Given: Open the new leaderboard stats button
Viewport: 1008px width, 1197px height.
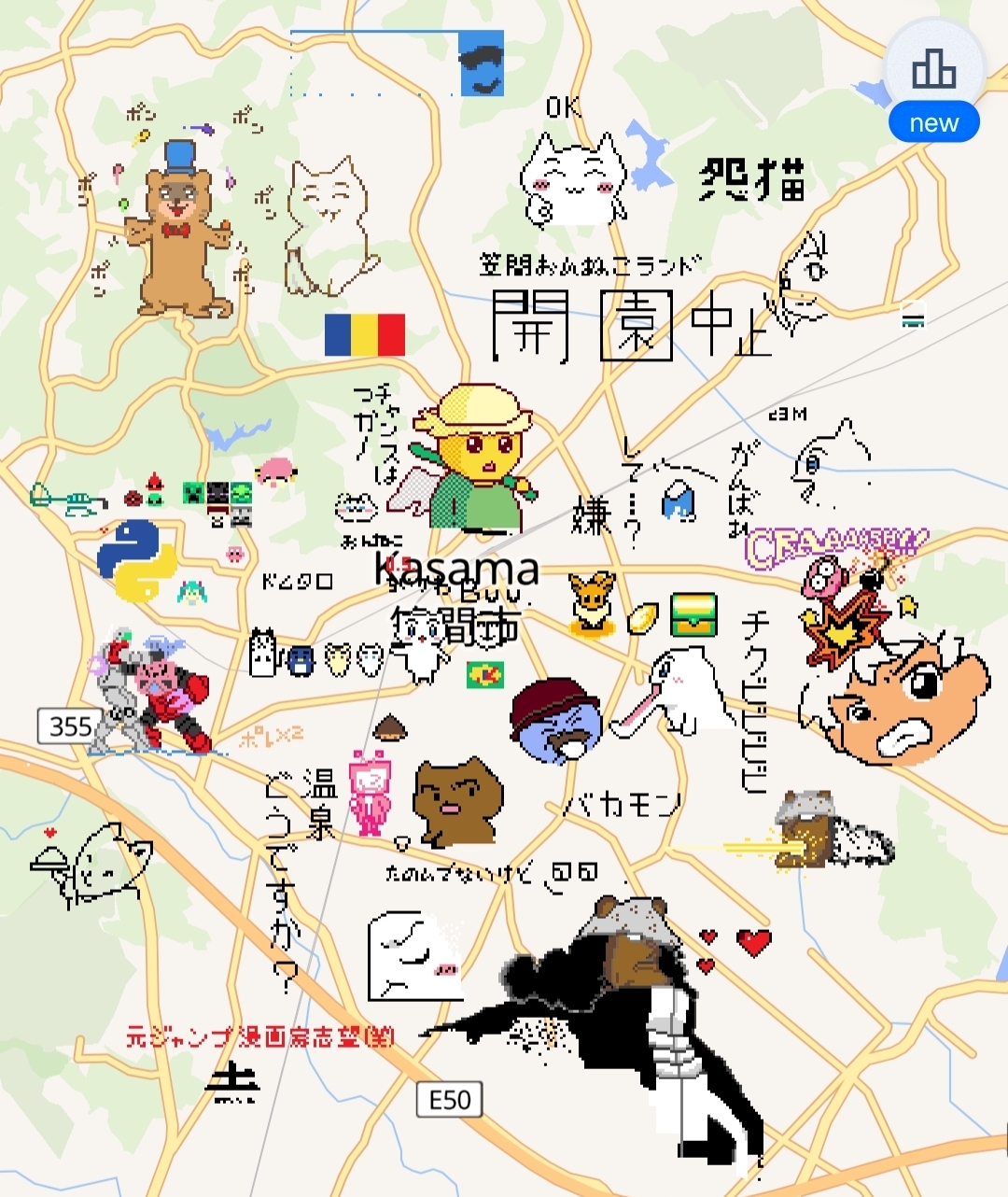Looking at the screenshot, I should 934,73.
